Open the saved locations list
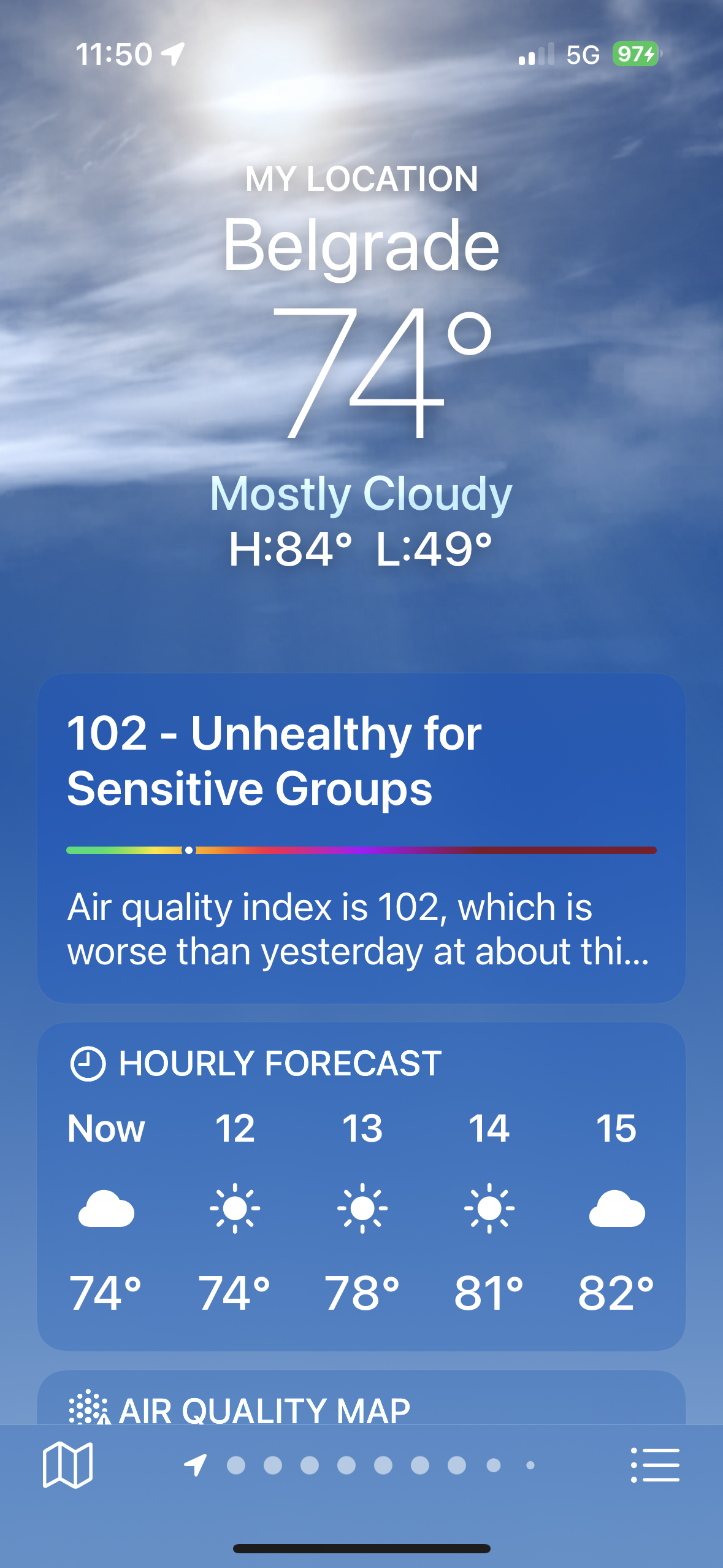The width and height of the screenshot is (723, 1568). tap(655, 1465)
